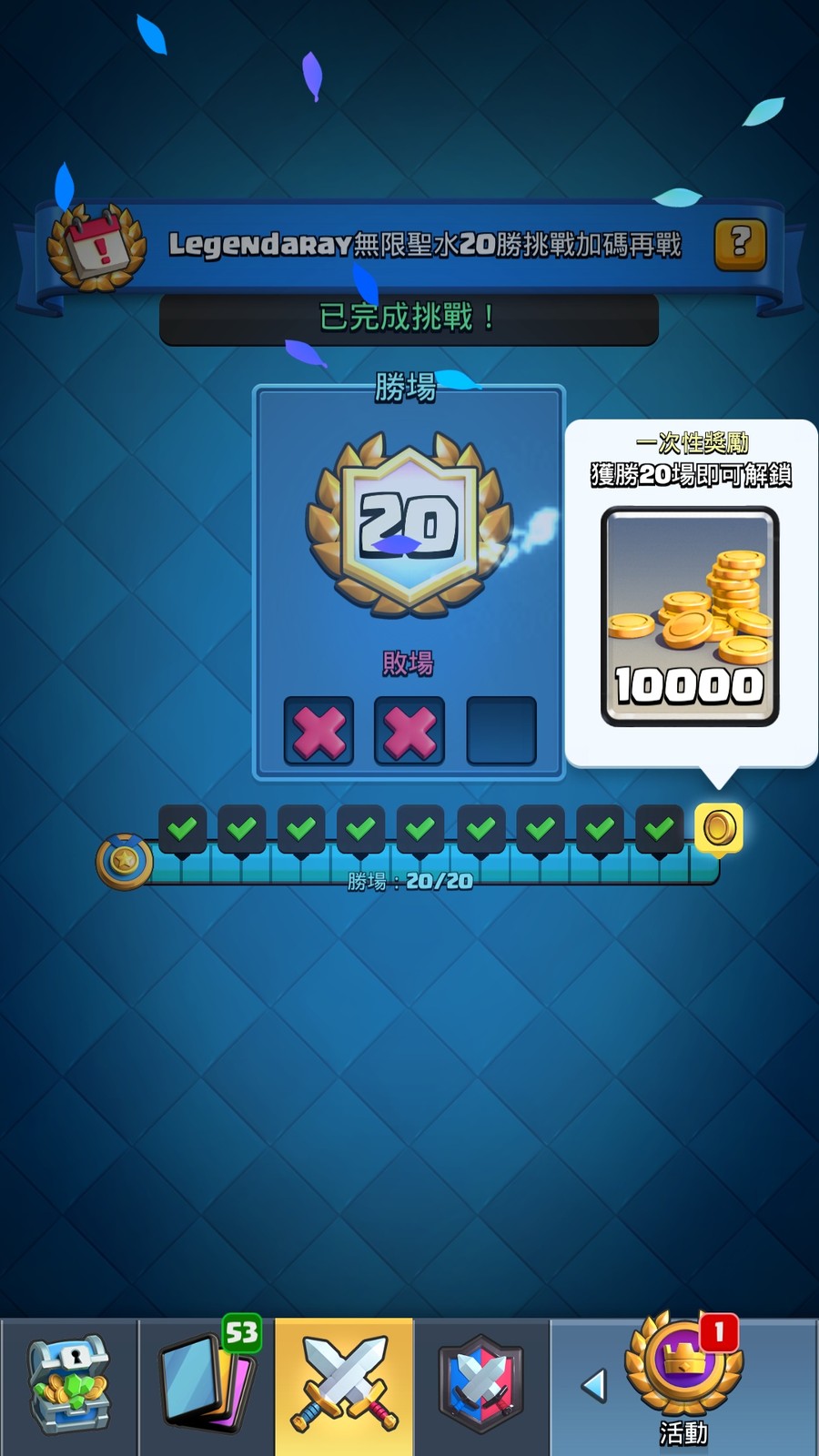Image resolution: width=819 pixels, height=1456 pixels.
Task: Go to the crossed swords battle tab
Action: coord(344,1386)
